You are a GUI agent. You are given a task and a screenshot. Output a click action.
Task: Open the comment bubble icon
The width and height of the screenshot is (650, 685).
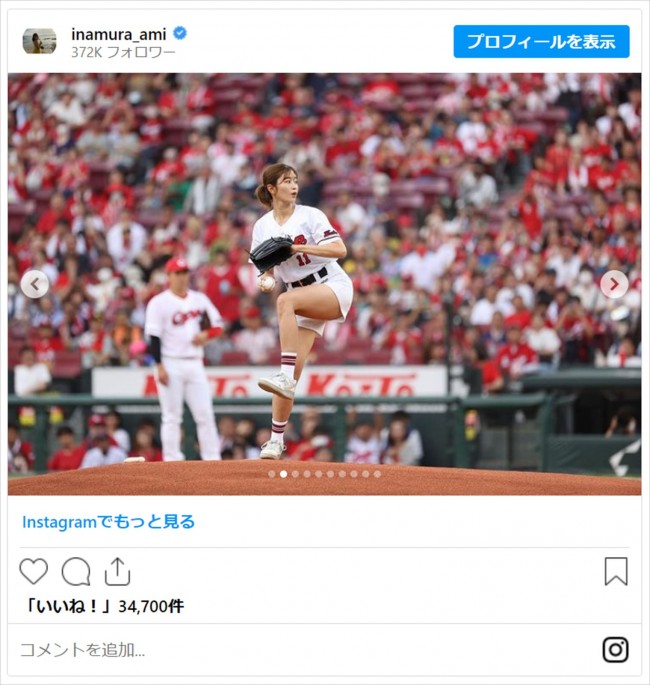(x=76, y=571)
